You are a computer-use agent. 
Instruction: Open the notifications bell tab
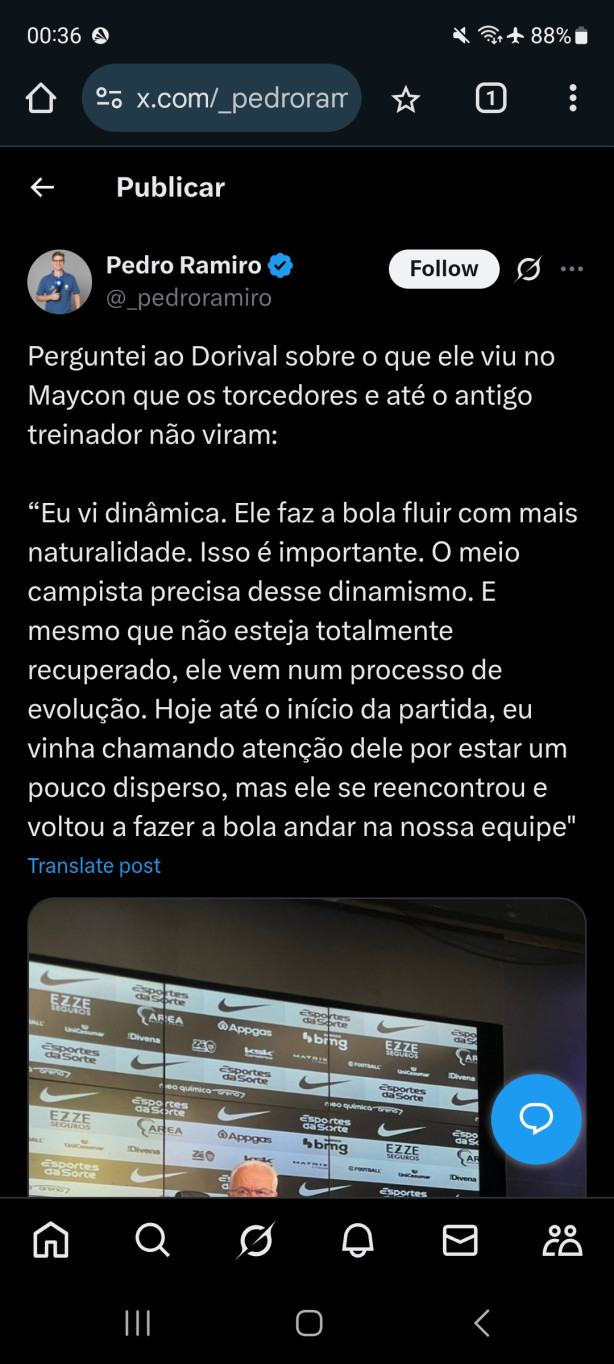[358, 1240]
